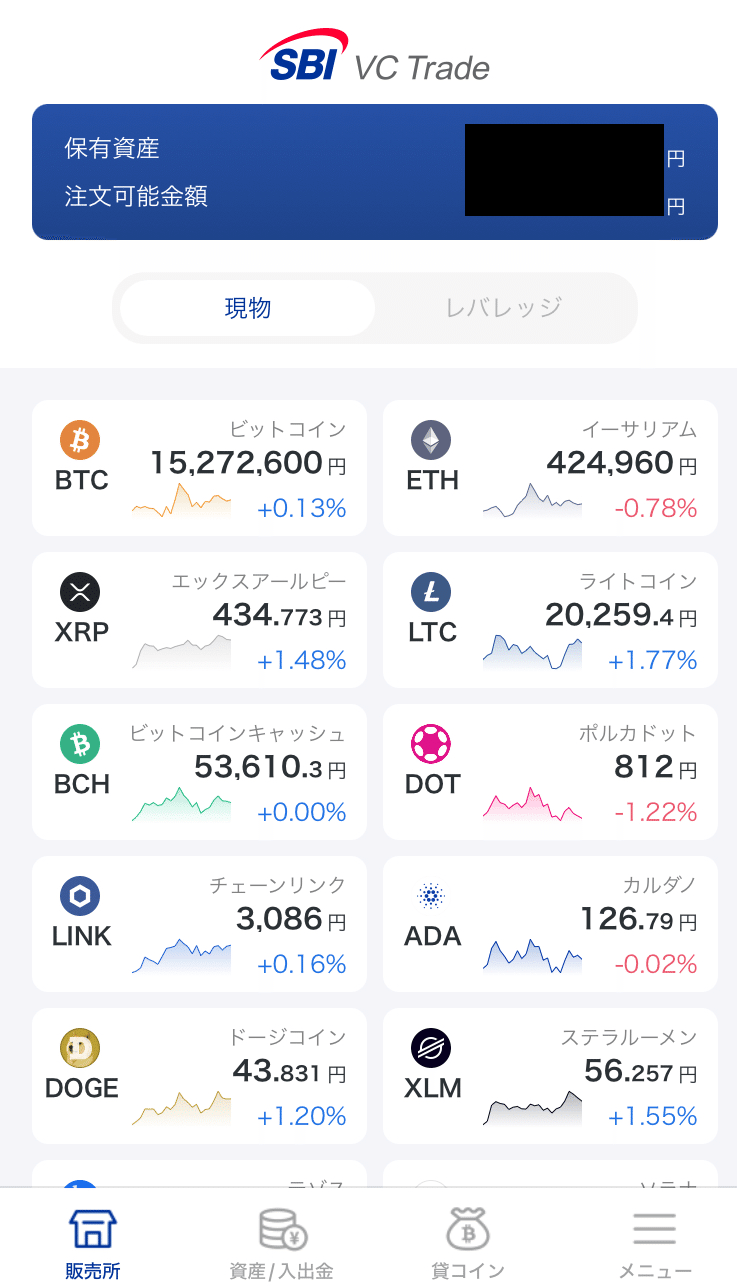Open the BCH Bitcoin Cash card
The image size is (737, 1286).
point(199,772)
